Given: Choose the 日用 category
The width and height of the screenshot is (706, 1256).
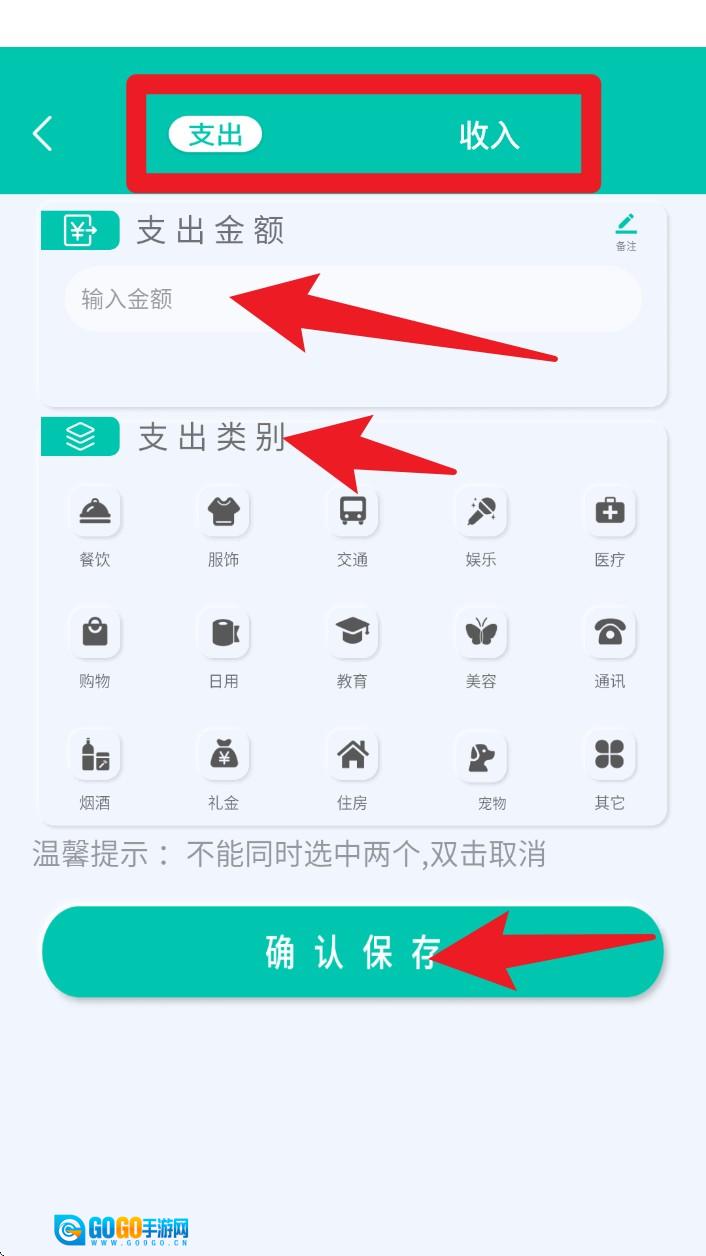Looking at the screenshot, I should 223,634.
